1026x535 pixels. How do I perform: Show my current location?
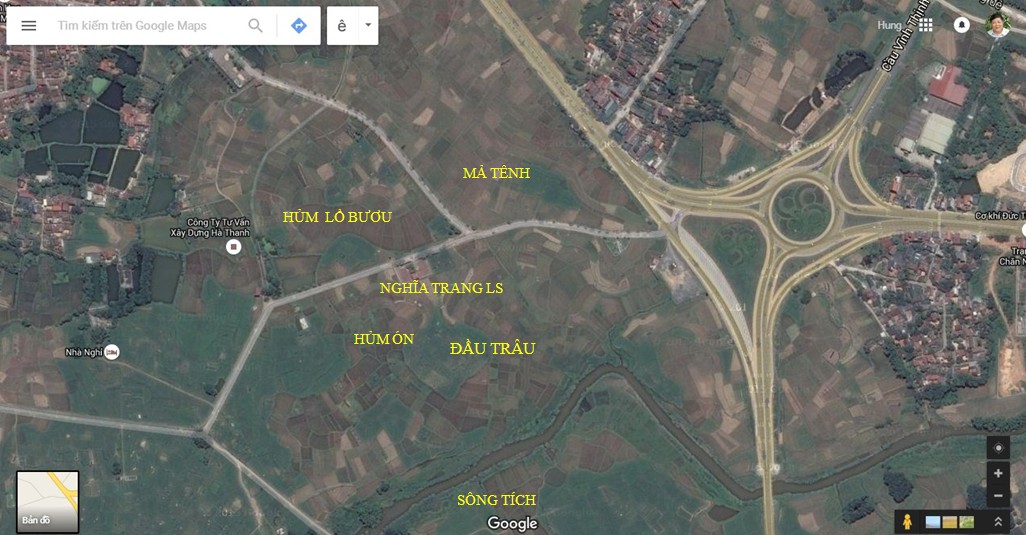coord(998,448)
